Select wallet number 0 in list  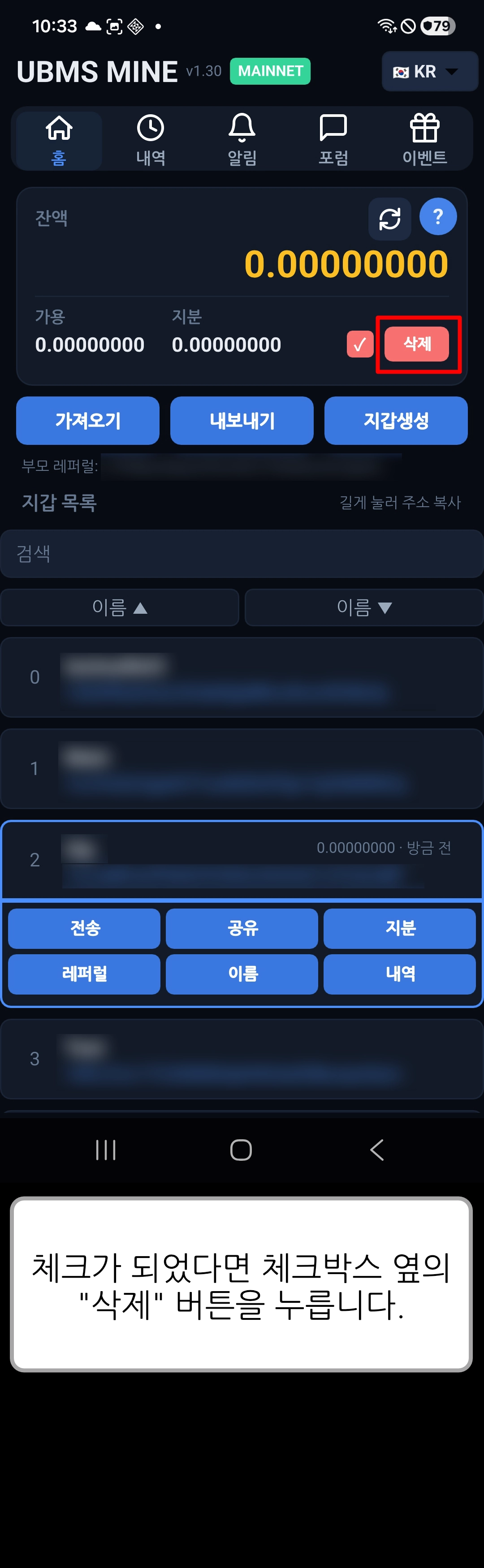point(242,677)
